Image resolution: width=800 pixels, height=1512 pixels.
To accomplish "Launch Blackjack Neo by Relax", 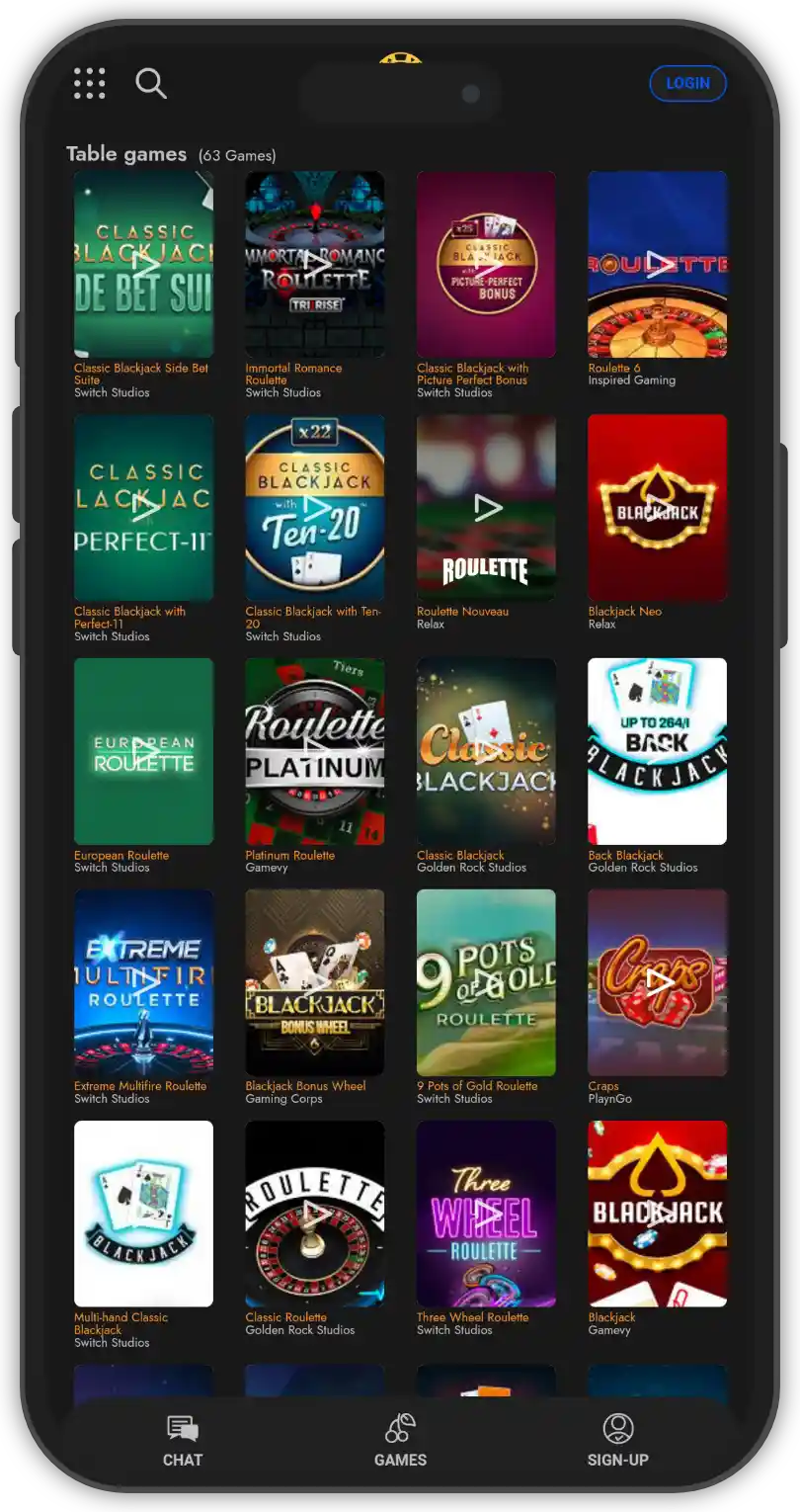I will pyautogui.click(x=657, y=507).
